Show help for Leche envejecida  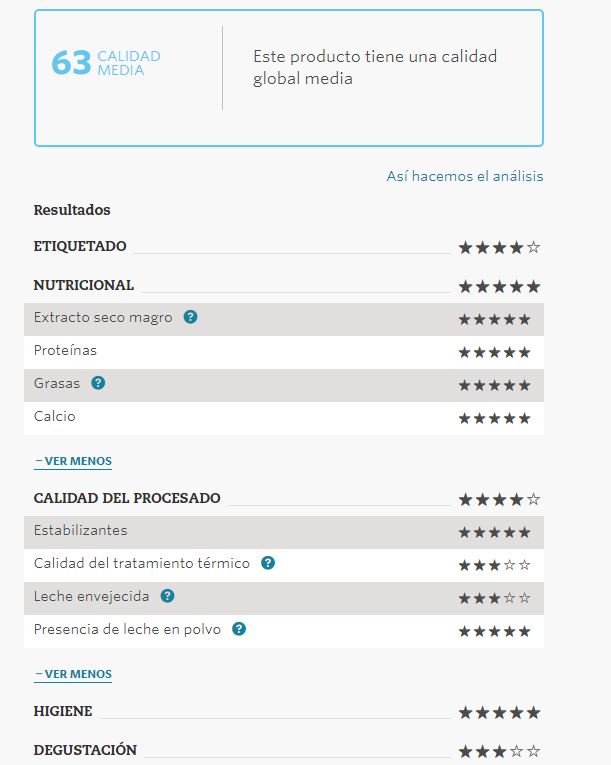(168, 596)
